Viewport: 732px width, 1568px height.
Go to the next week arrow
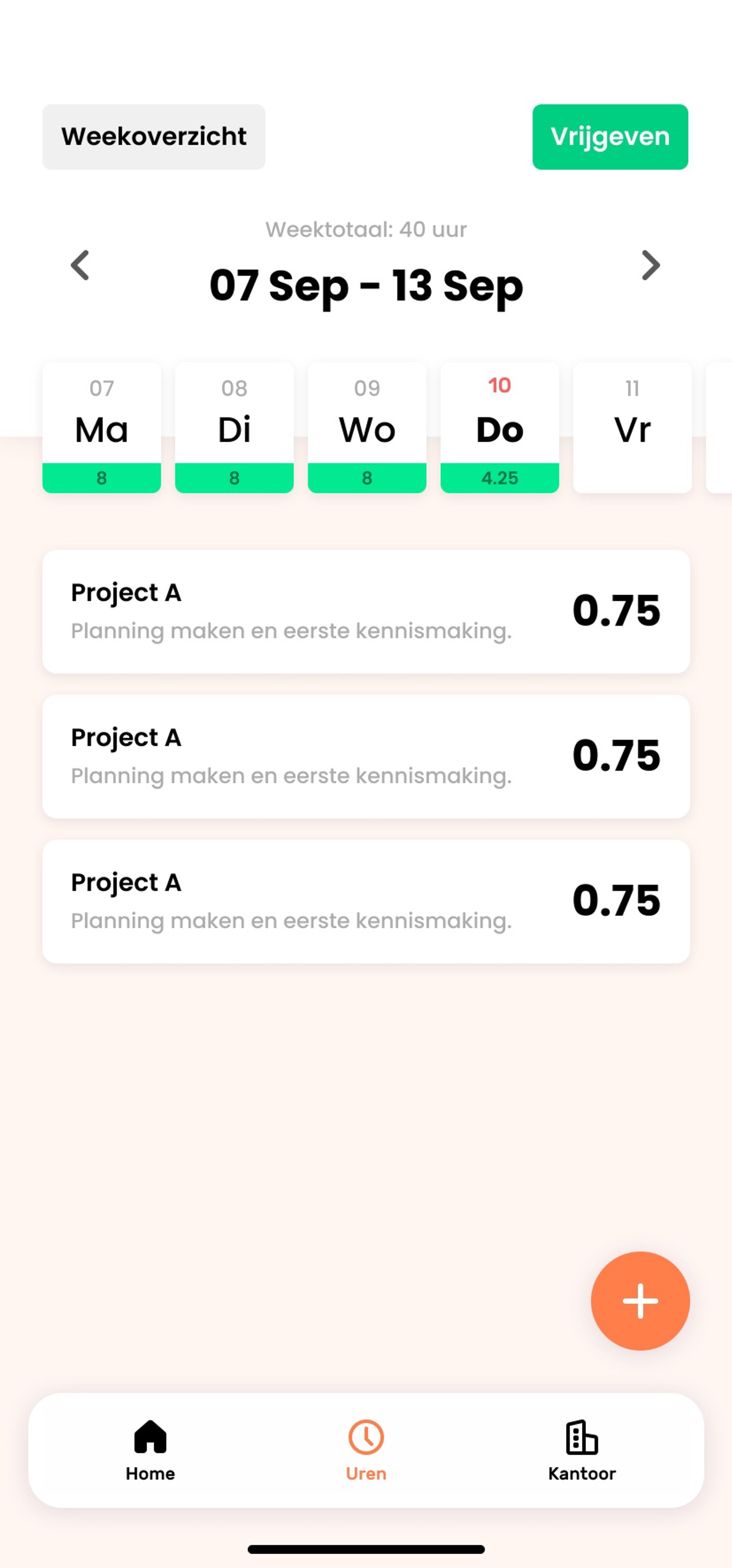point(651,266)
